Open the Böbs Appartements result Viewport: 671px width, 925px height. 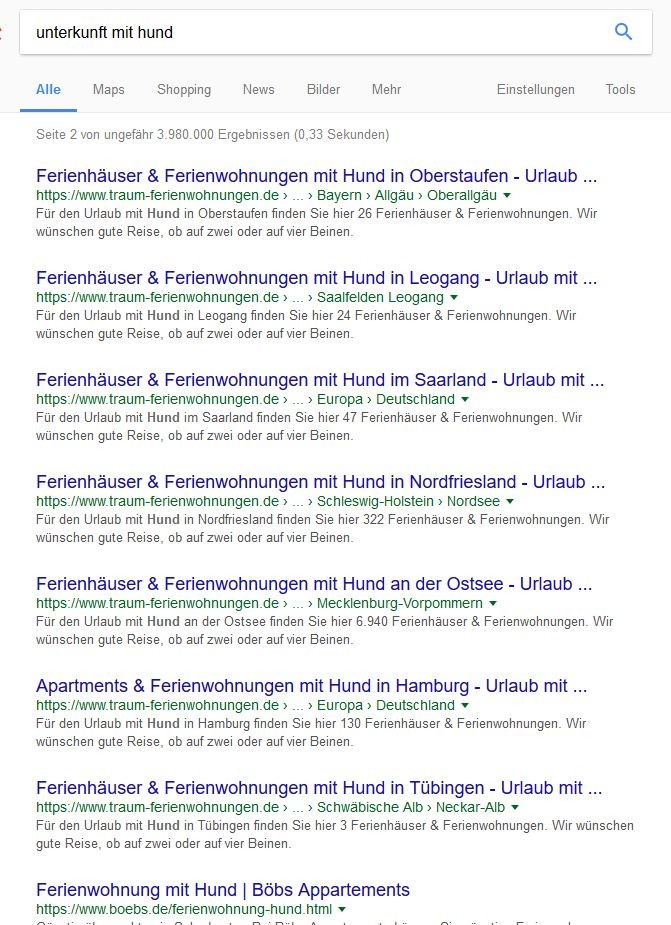coord(222,890)
